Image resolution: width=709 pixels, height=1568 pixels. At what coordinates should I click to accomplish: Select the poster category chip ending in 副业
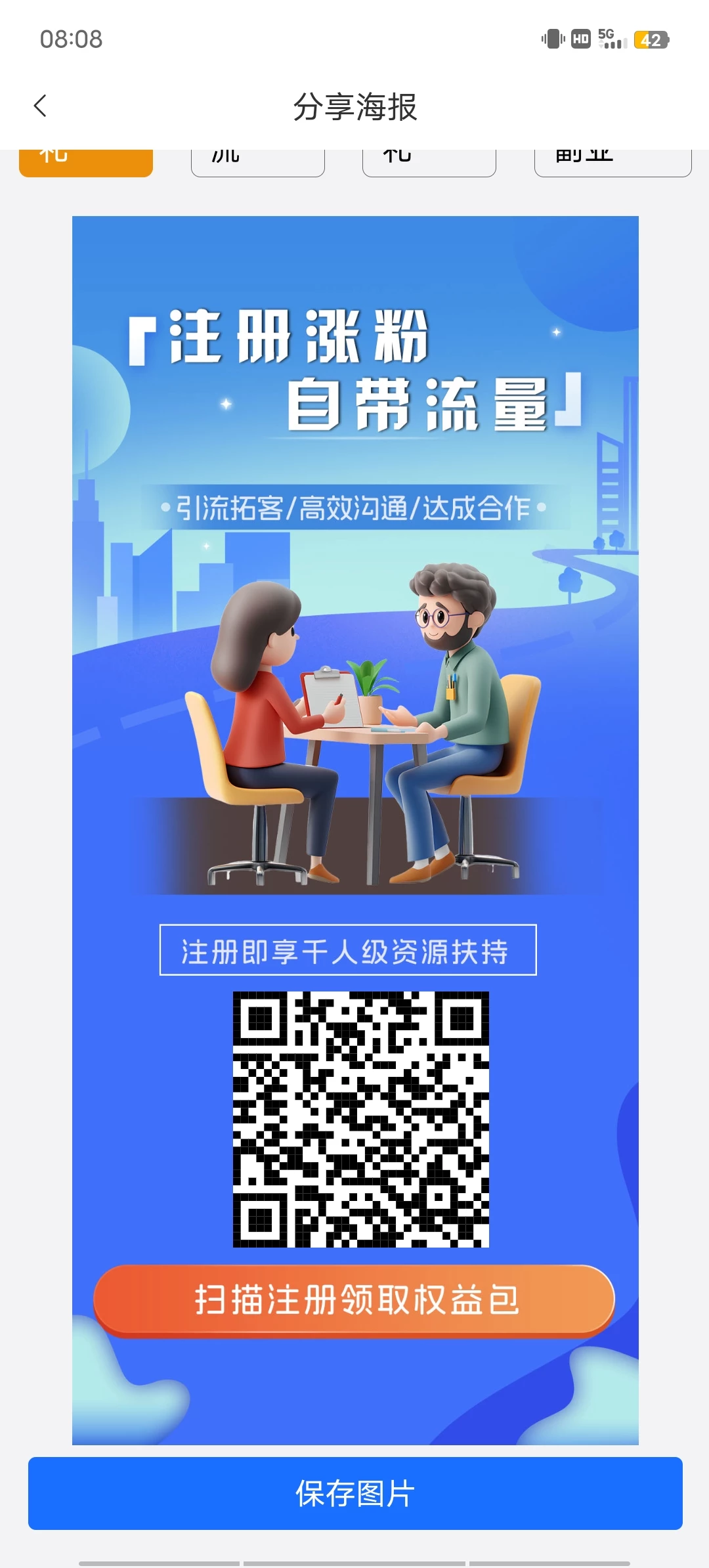612,162
